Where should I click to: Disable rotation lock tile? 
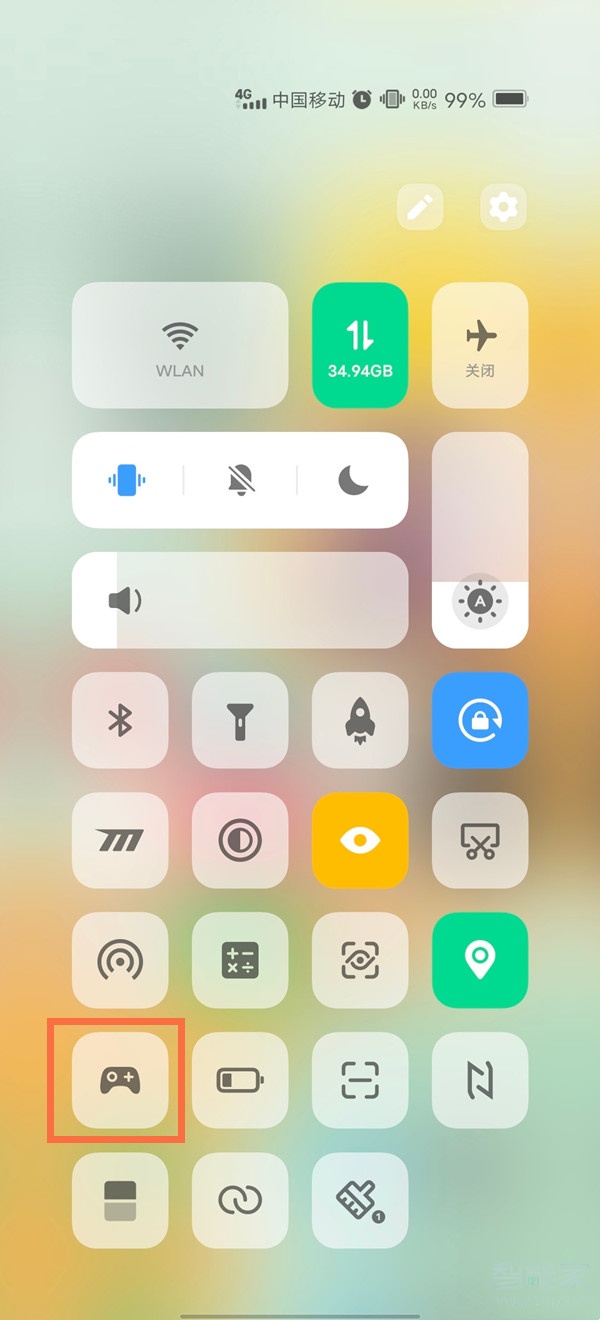click(x=480, y=720)
